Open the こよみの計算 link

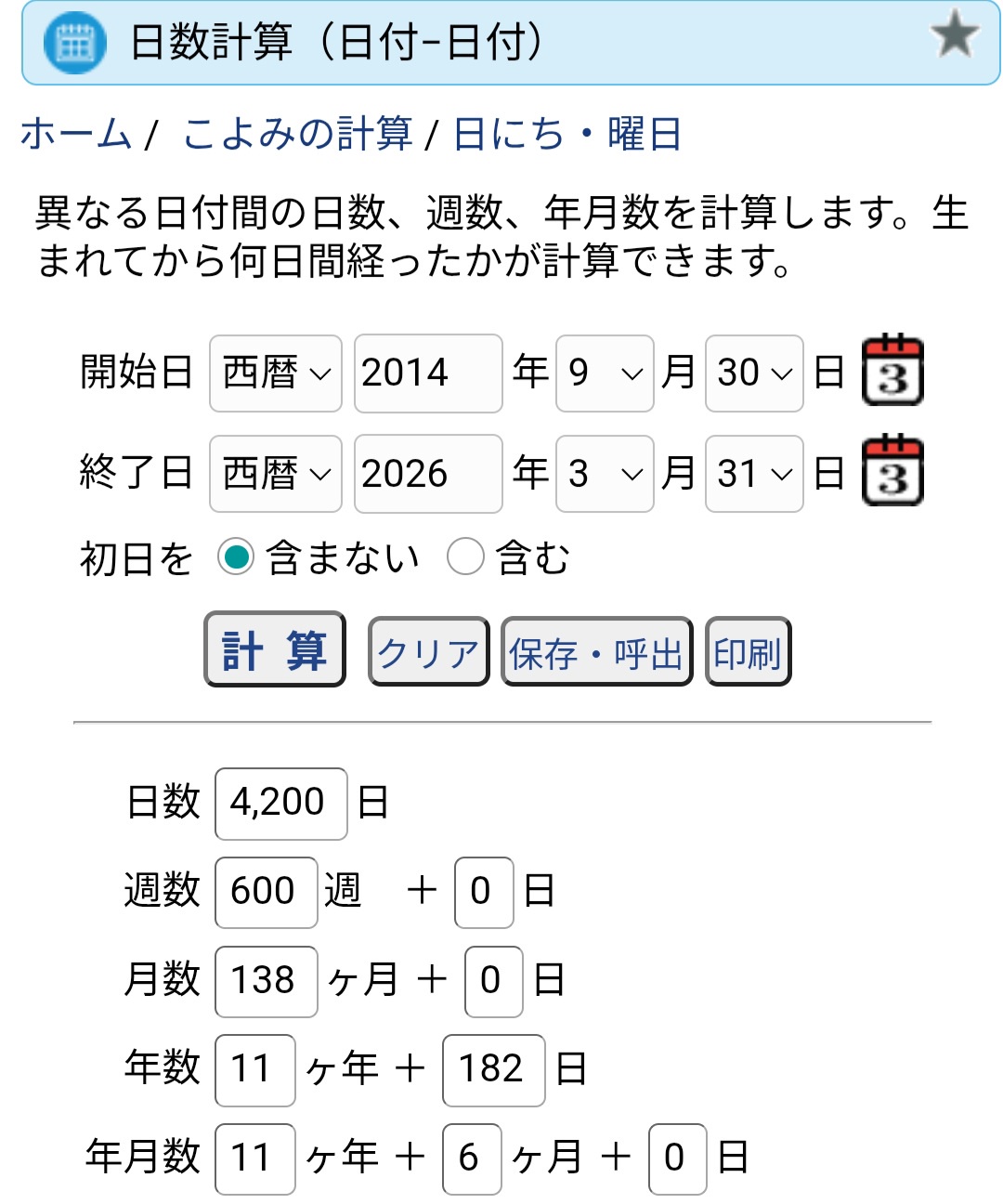click(x=297, y=134)
